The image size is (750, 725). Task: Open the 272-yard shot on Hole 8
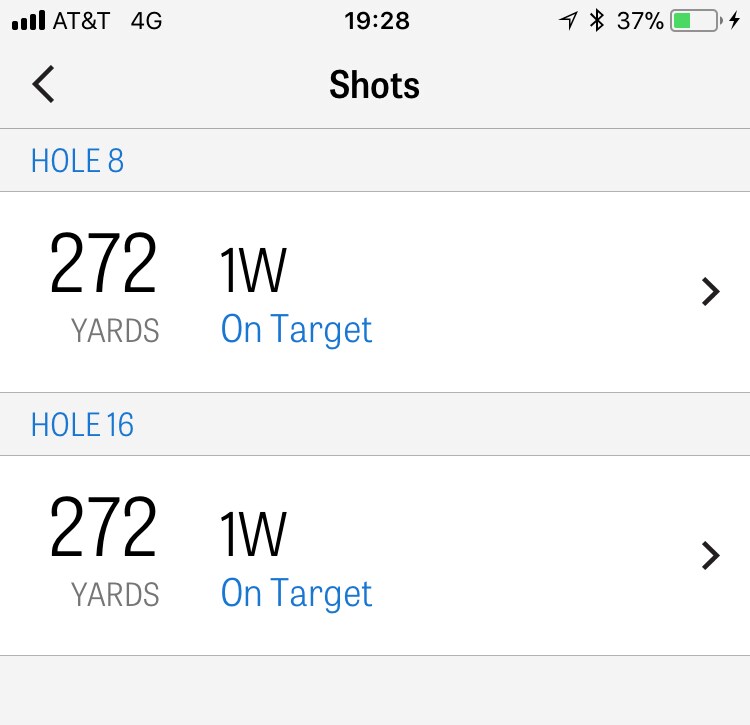tap(375, 292)
